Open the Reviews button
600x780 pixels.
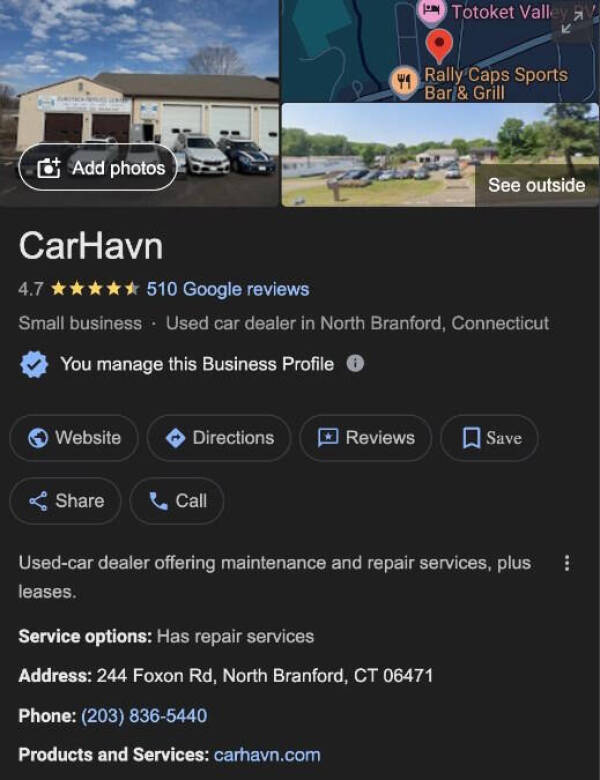click(x=365, y=438)
